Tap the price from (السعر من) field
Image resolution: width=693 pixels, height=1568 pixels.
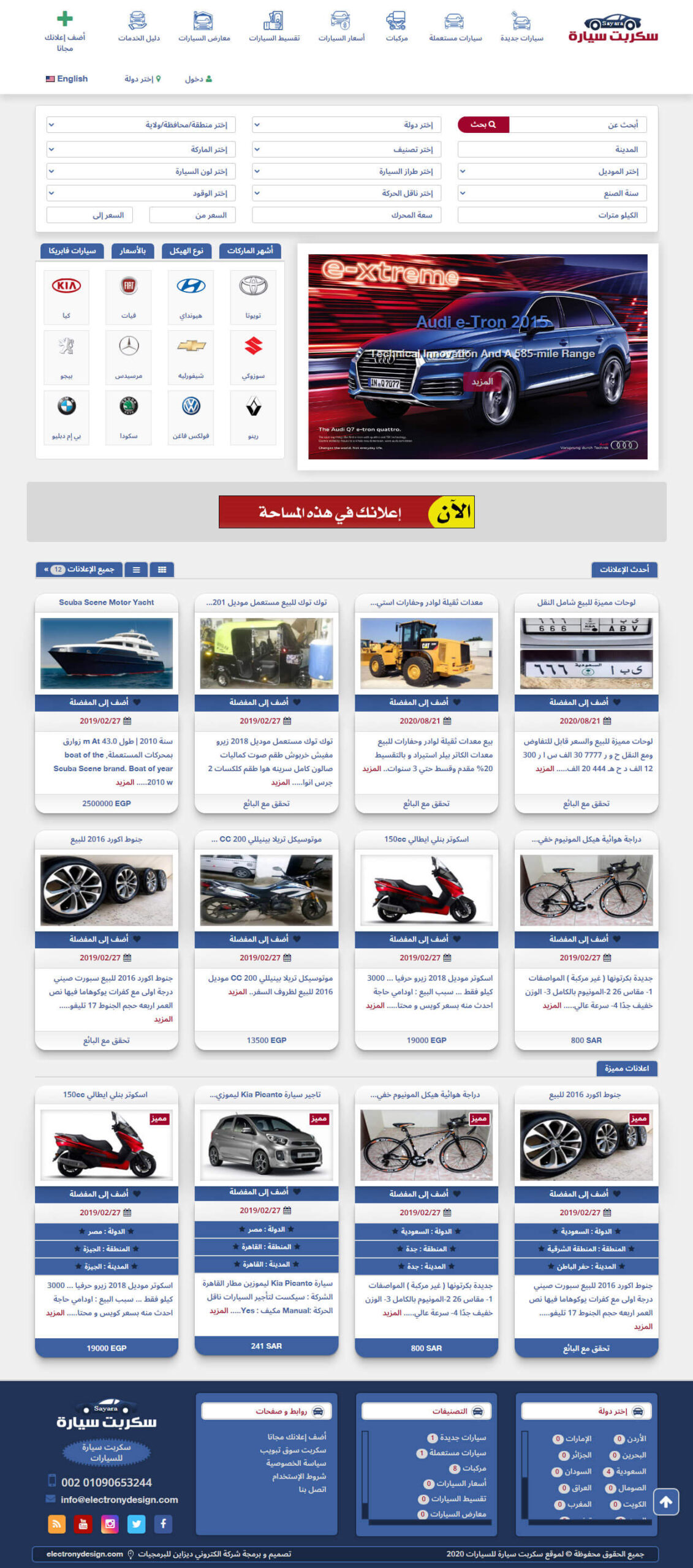pos(192,215)
